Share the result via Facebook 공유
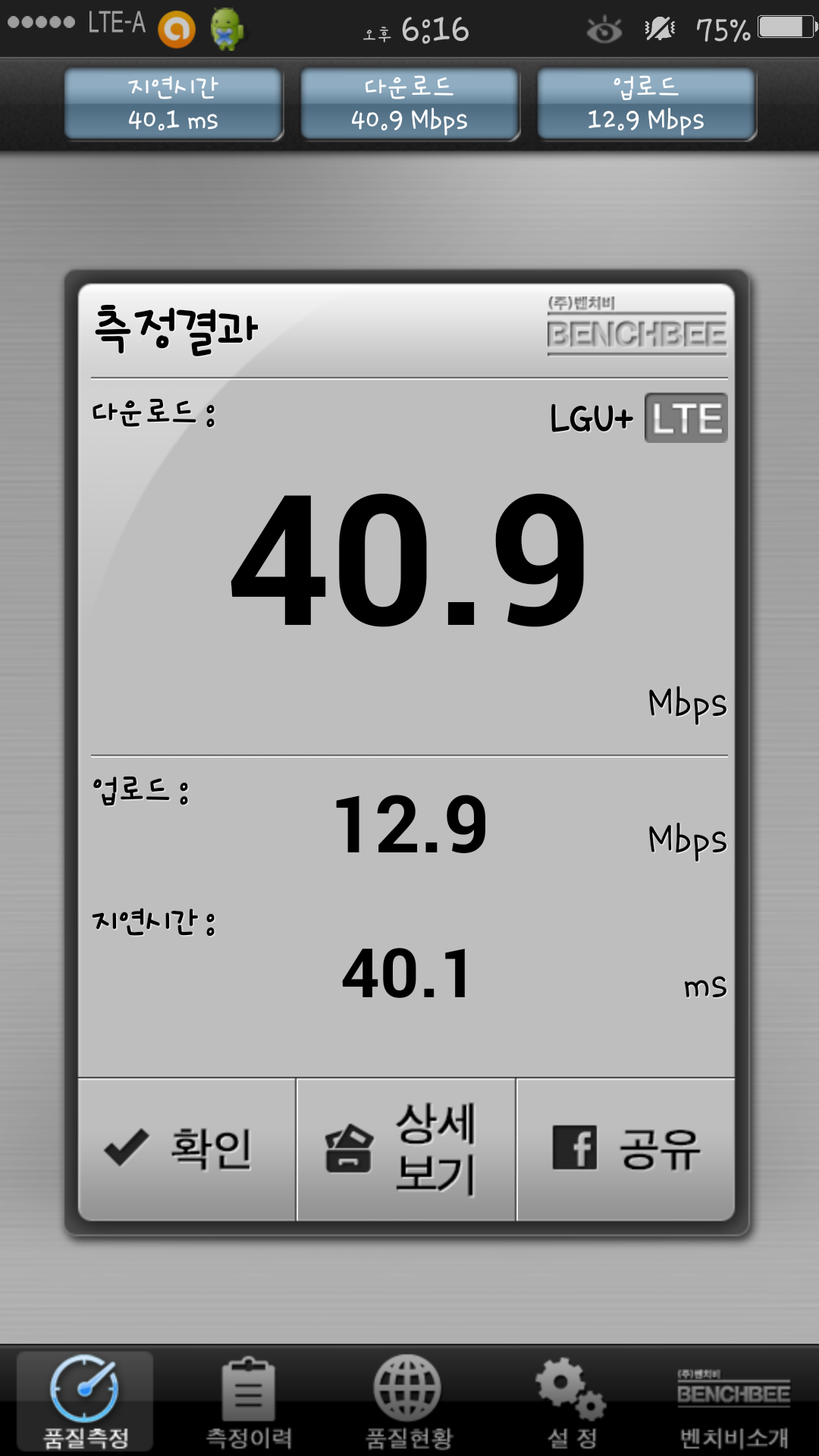 click(x=626, y=1149)
